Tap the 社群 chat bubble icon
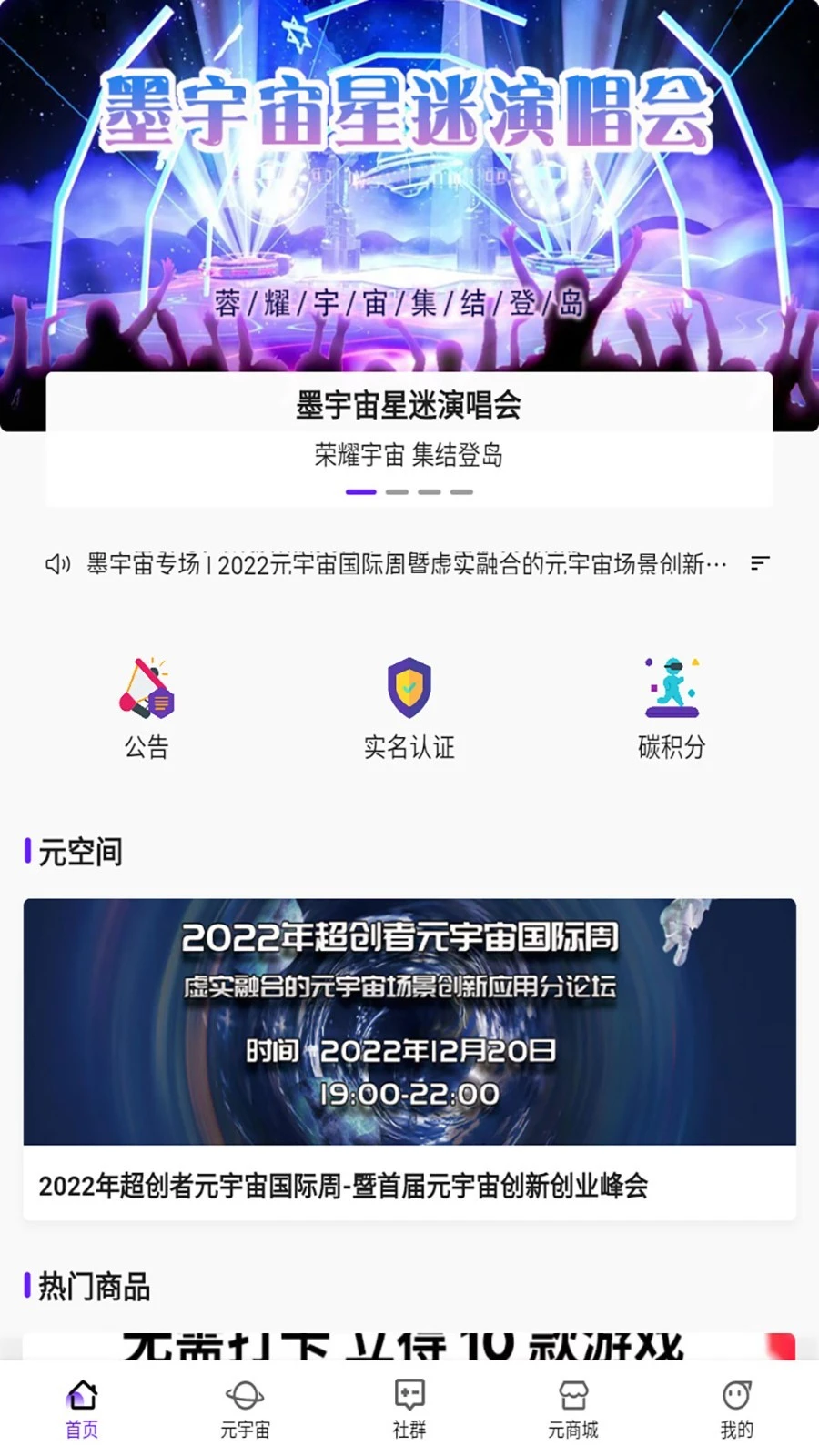819x1456 pixels. pos(409,1394)
